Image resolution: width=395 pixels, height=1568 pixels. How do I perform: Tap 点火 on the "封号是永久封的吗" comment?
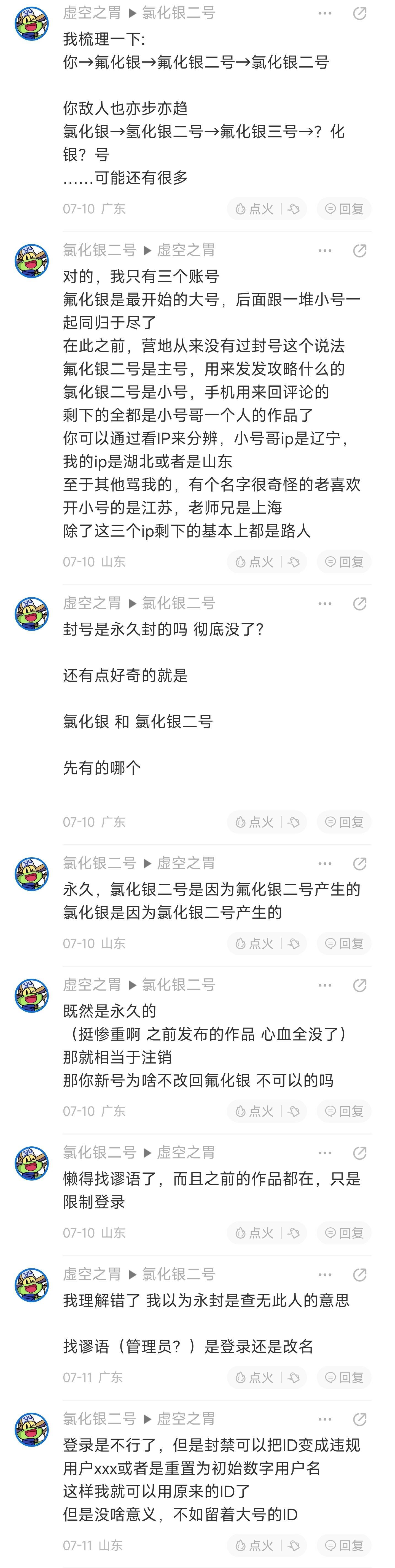(x=254, y=822)
